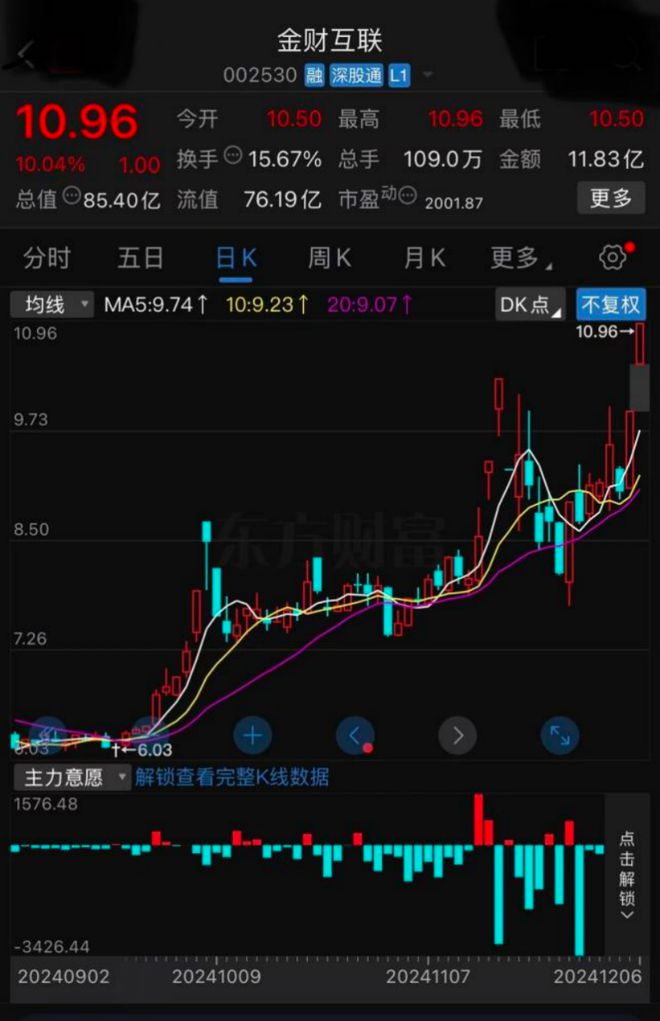Open the DK点 option
This screenshot has height=1021, width=660.
[530, 304]
